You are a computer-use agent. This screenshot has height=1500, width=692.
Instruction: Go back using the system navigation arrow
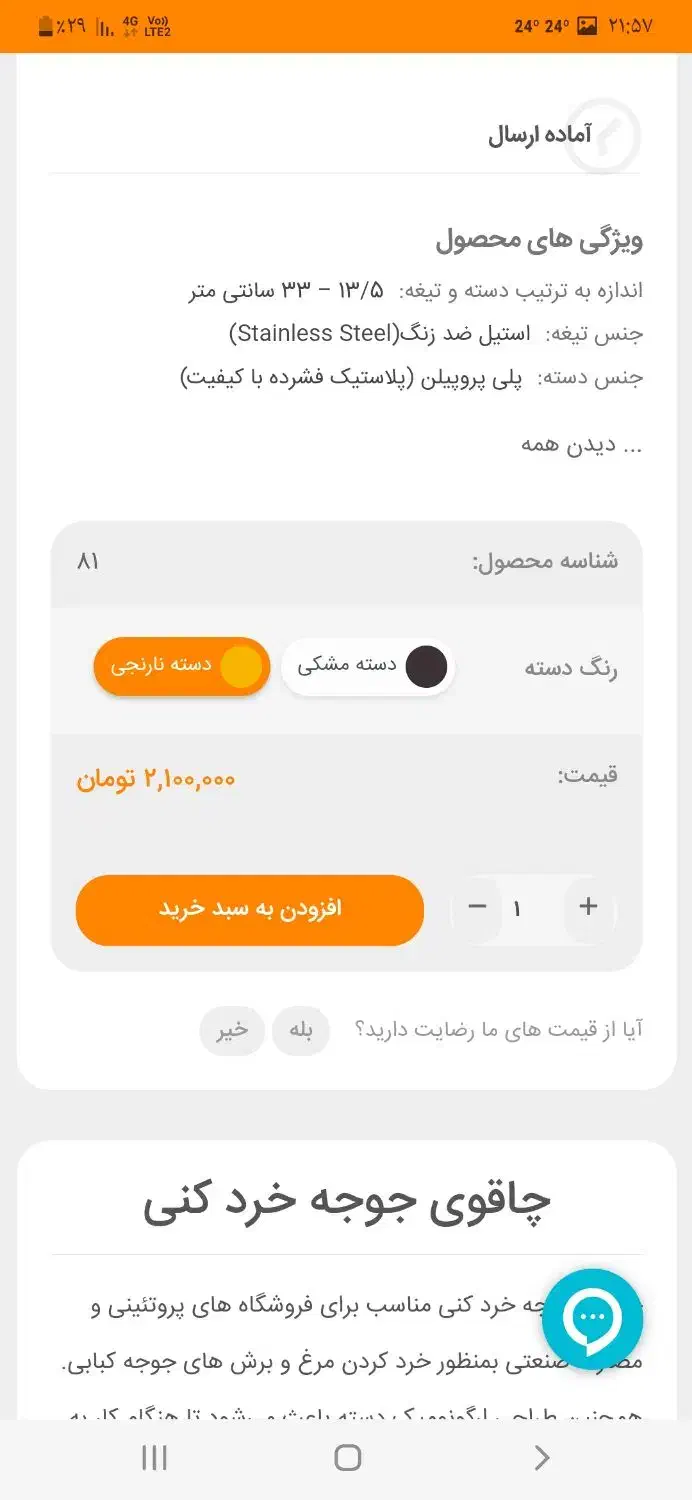541,1458
